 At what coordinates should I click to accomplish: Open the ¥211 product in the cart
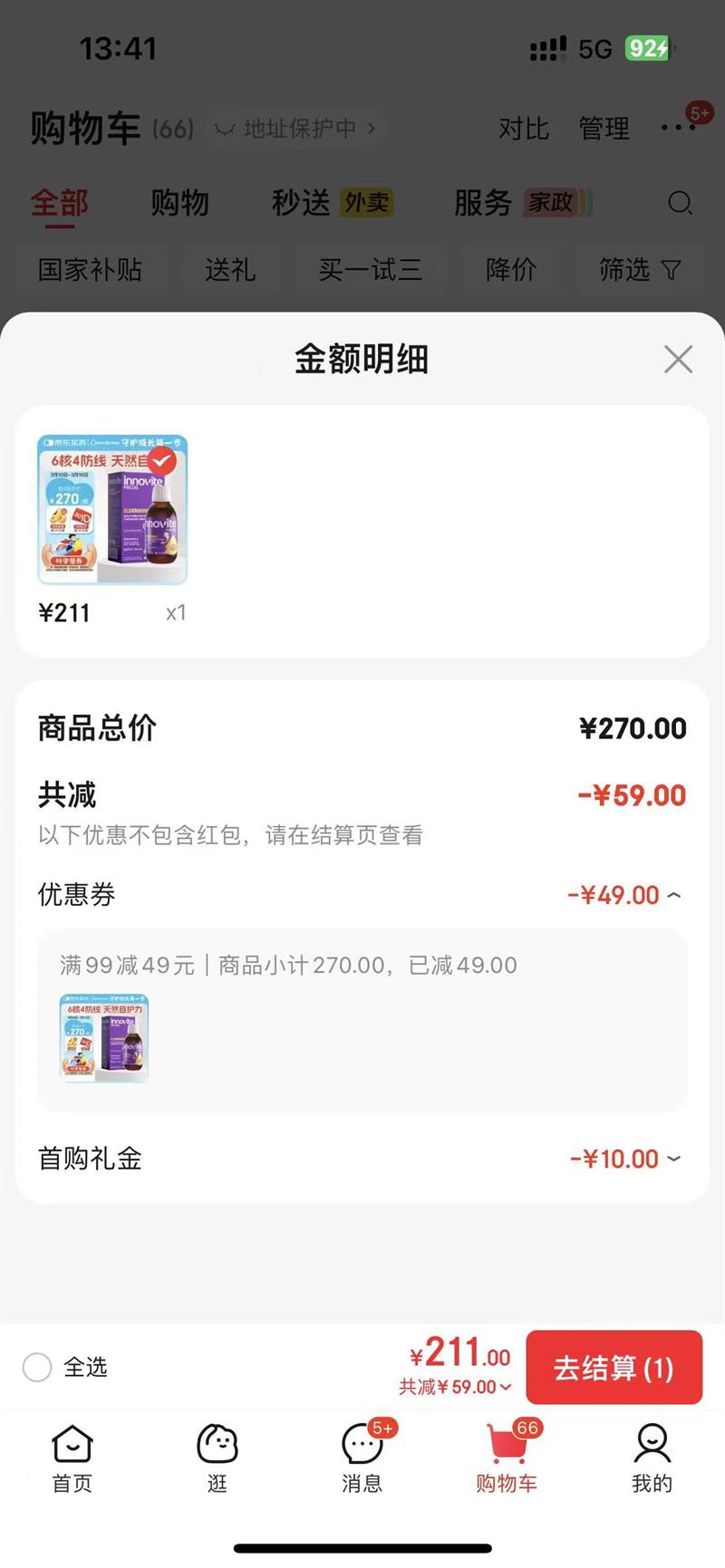[x=112, y=510]
